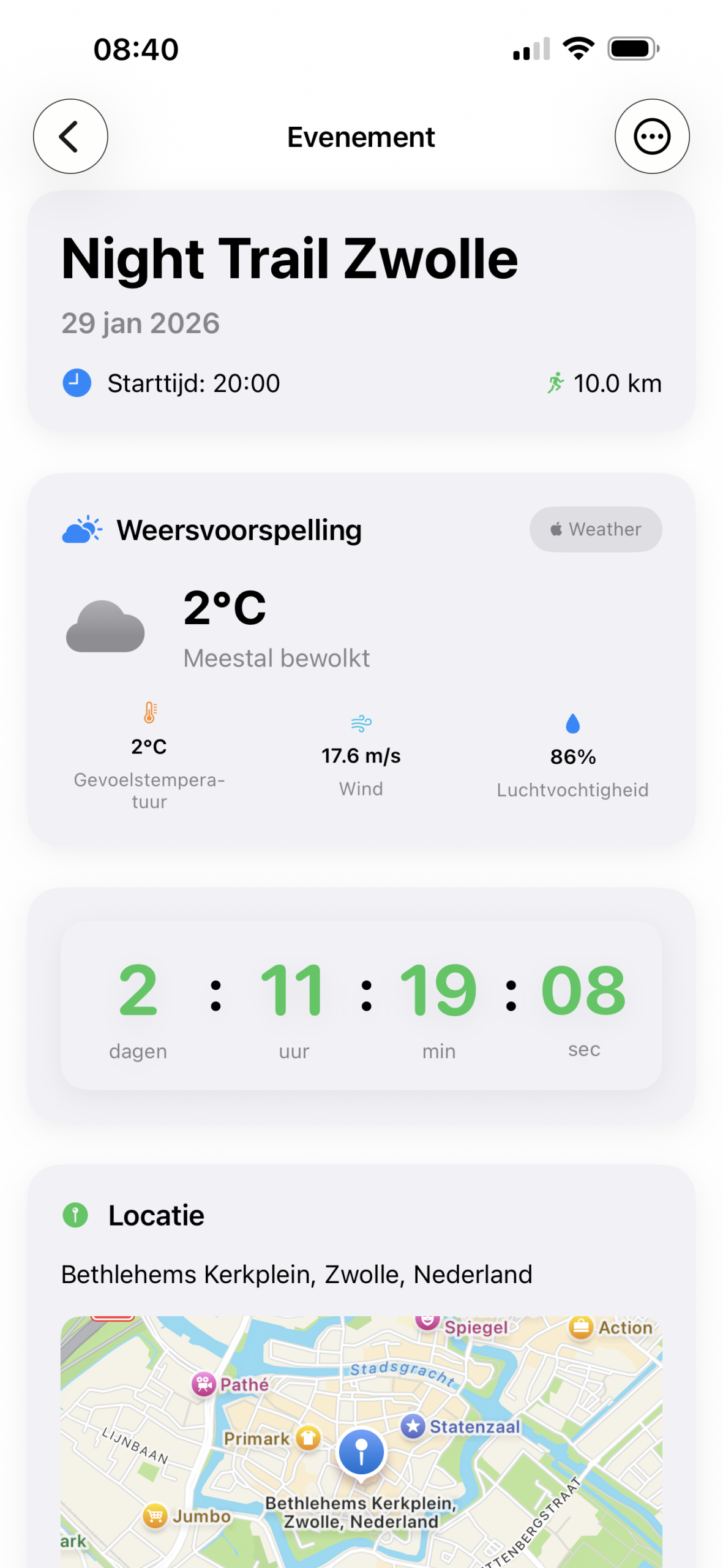Tap the green runner icon near 10.0 km

(557, 383)
